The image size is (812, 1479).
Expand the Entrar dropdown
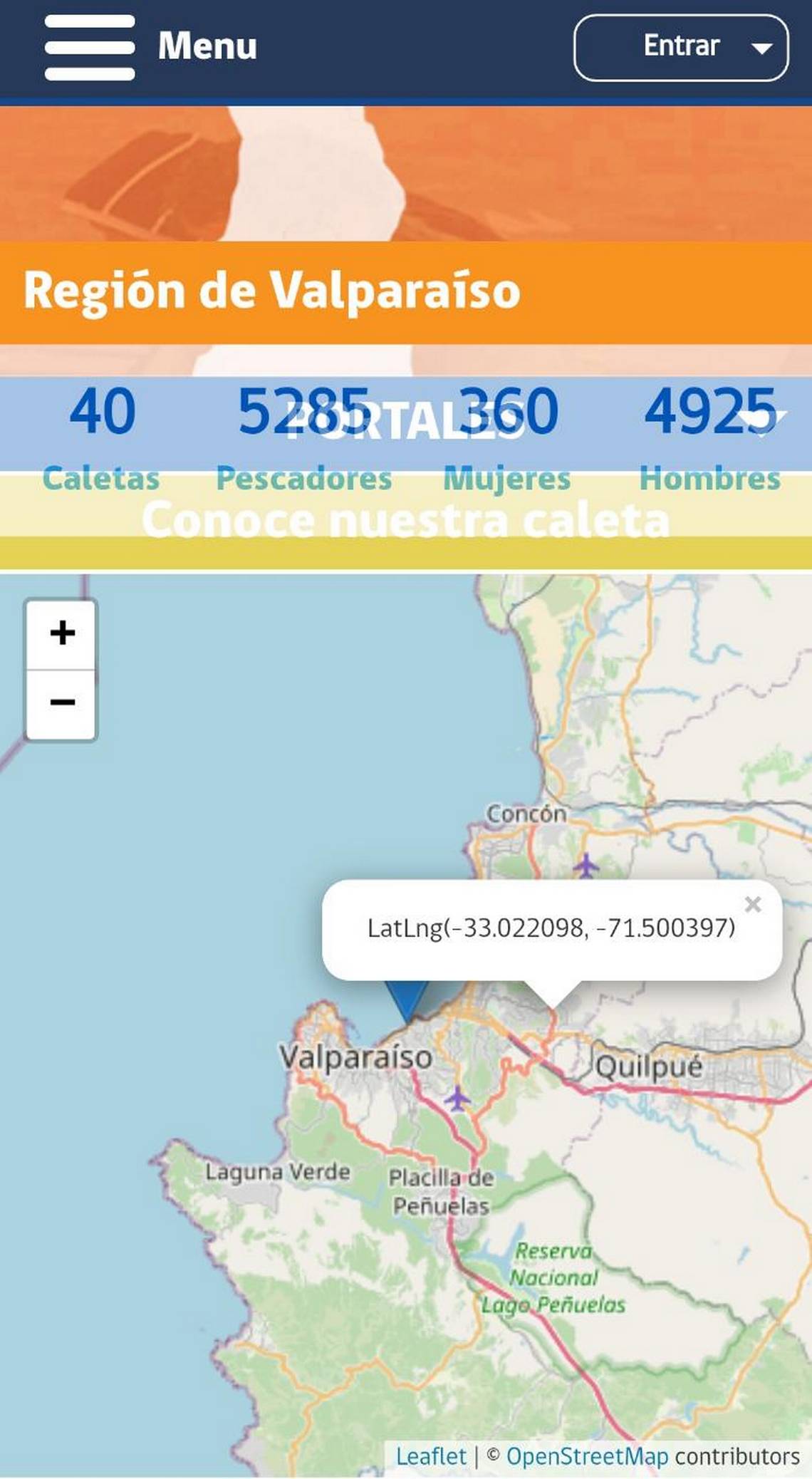[681, 47]
